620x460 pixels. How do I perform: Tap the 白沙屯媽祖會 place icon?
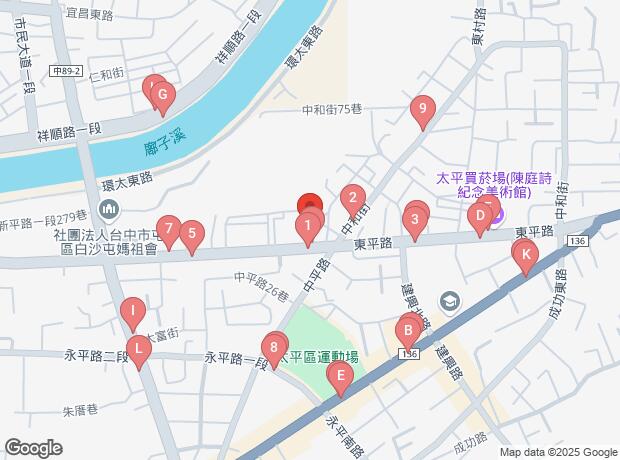pyautogui.click(x=109, y=211)
